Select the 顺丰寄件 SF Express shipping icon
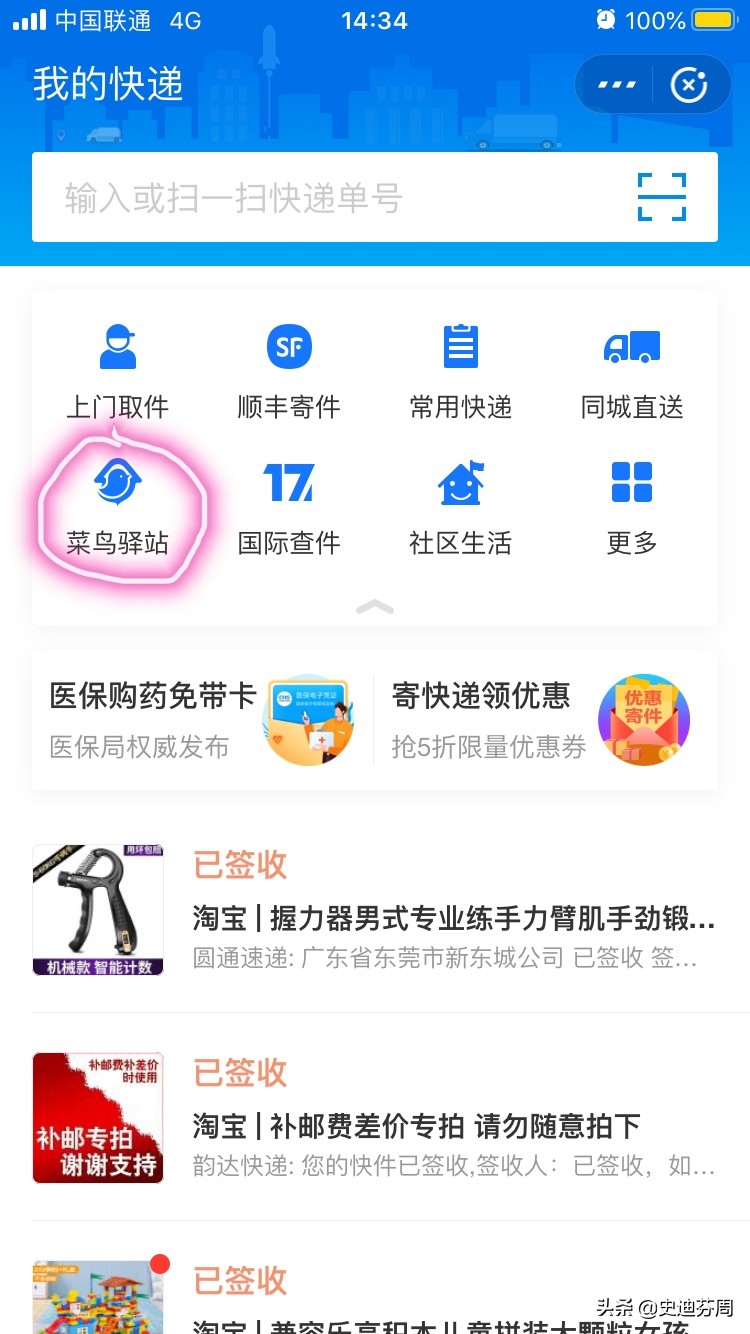The width and height of the screenshot is (750, 1334). pos(288,368)
